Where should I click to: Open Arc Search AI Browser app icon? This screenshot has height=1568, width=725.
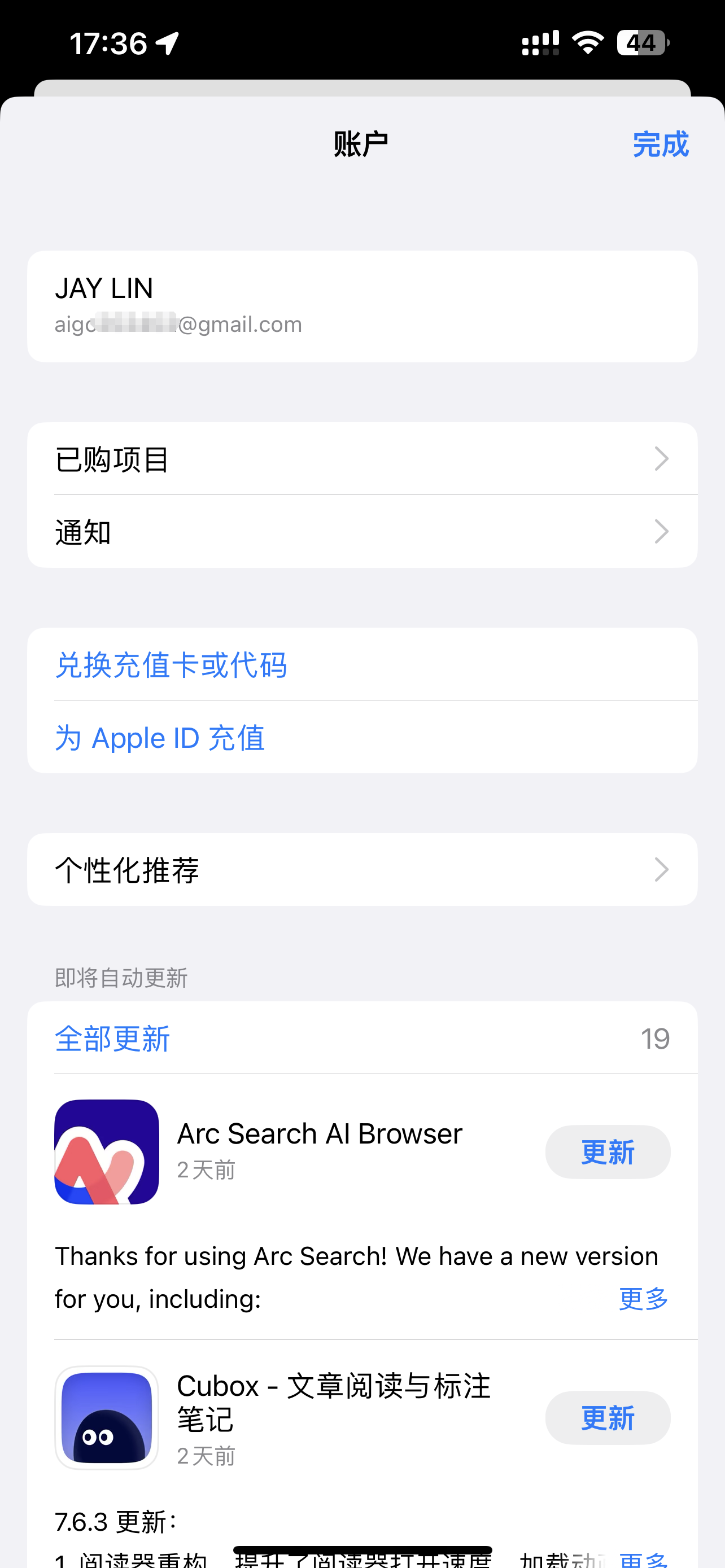coord(107,1151)
